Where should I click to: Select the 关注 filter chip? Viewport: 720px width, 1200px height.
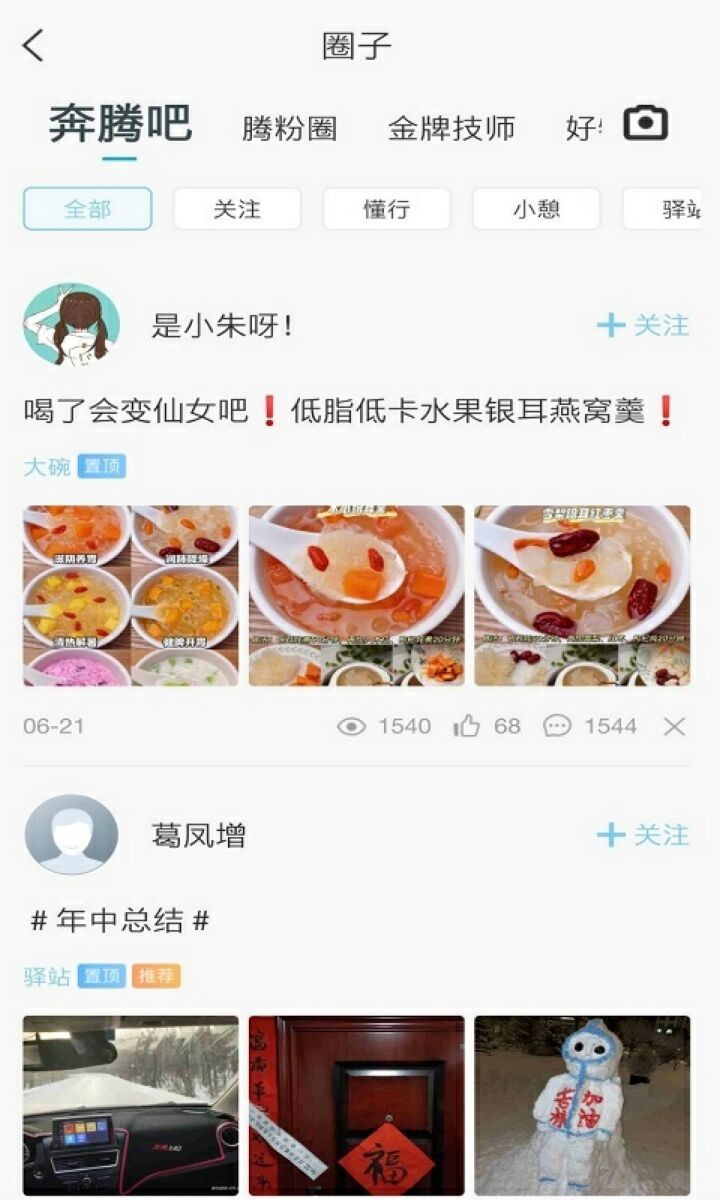[237, 209]
